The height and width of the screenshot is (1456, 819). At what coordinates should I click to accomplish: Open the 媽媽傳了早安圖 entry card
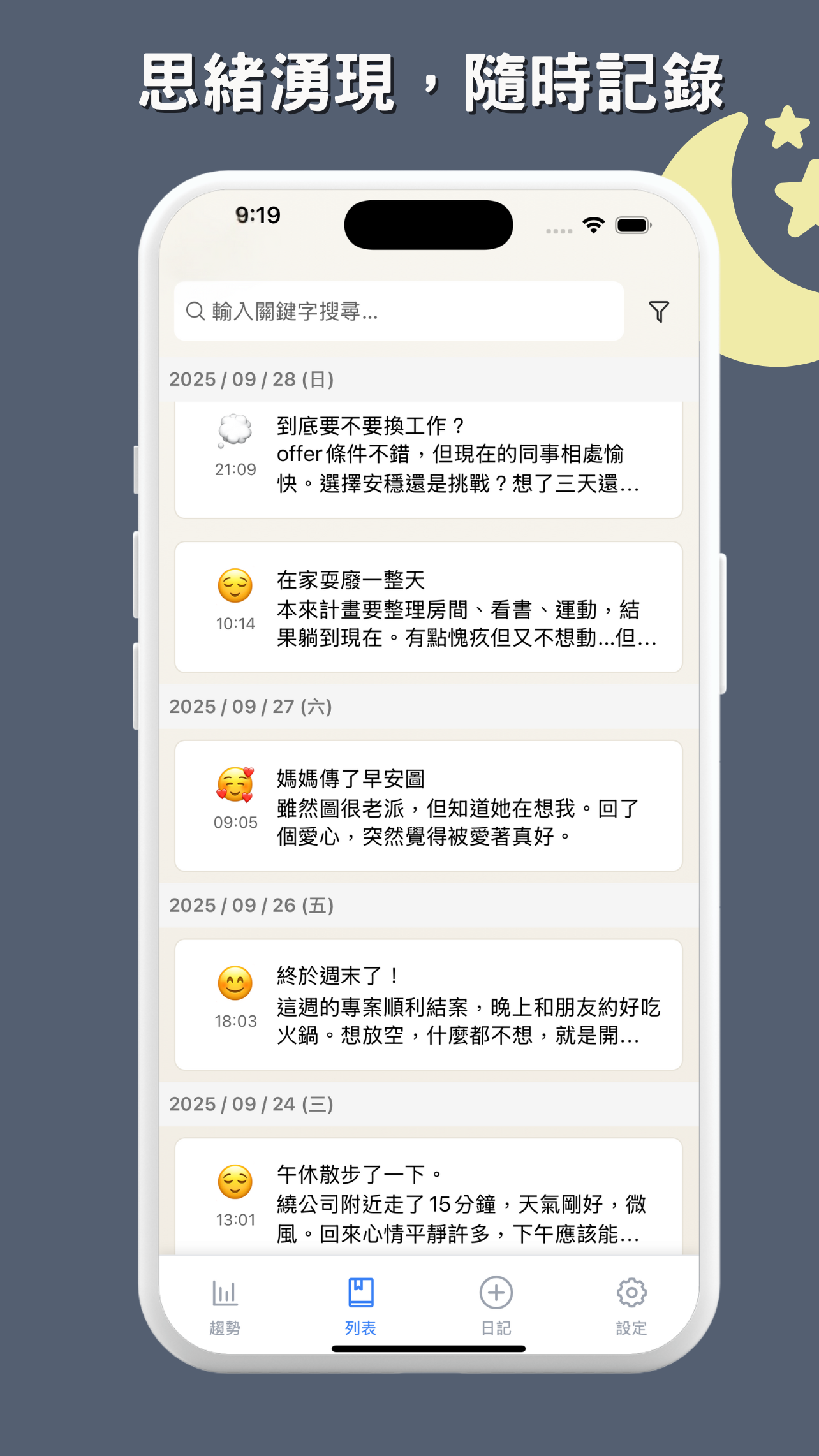[x=428, y=807]
